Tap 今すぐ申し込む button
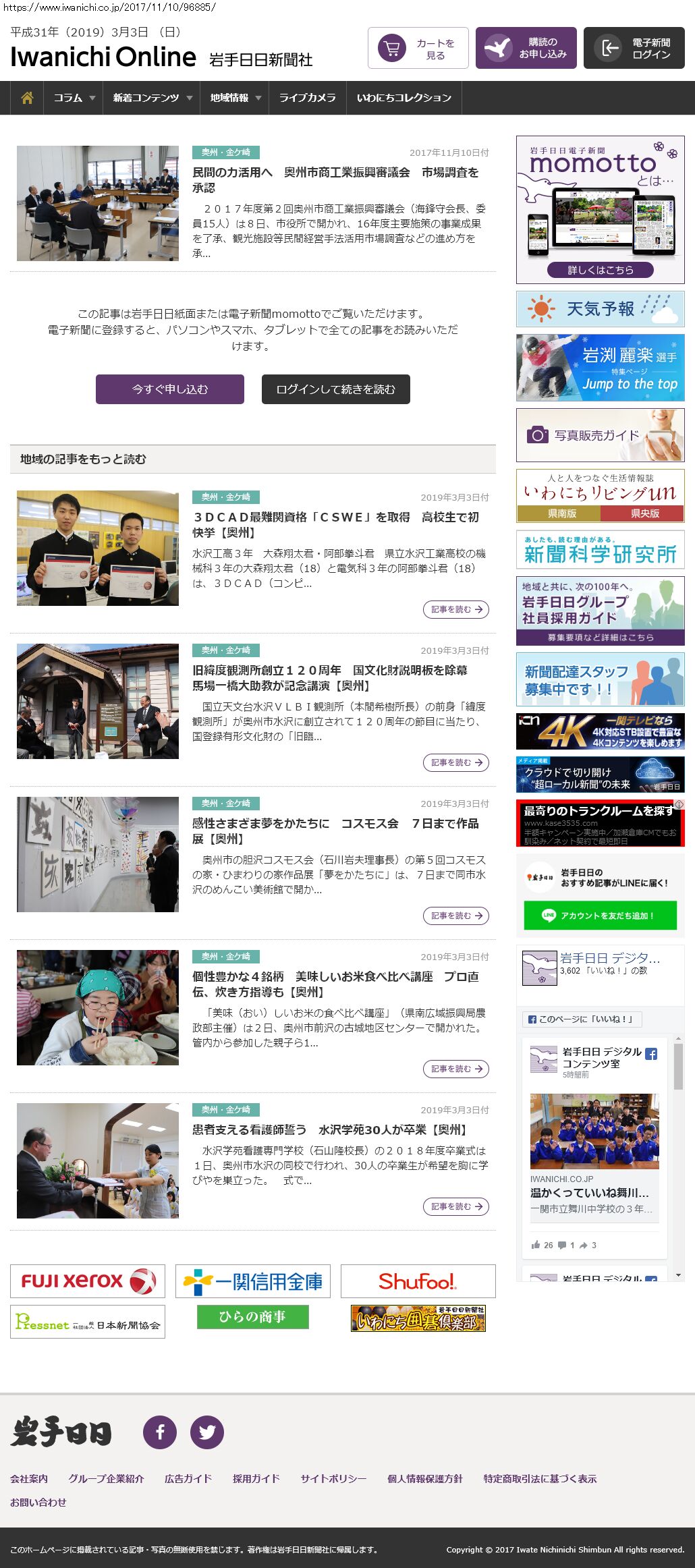 coord(170,389)
